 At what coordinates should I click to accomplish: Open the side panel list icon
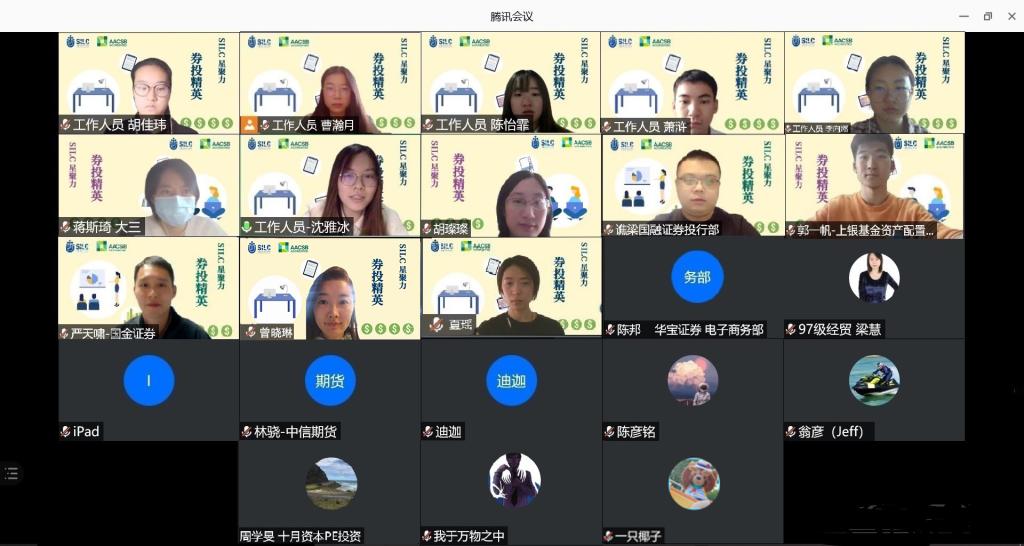pos(11,473)
